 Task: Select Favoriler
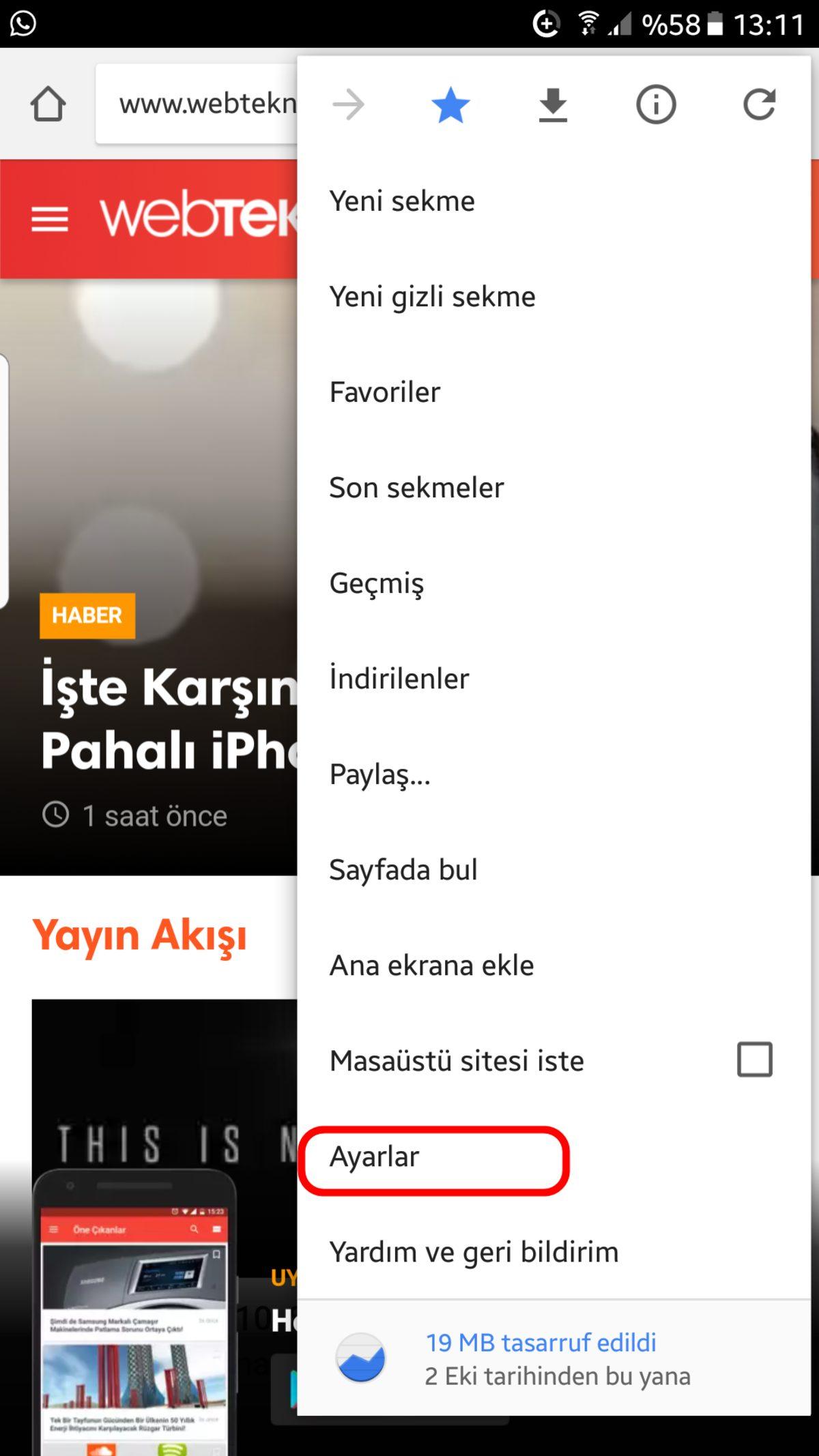385,391
